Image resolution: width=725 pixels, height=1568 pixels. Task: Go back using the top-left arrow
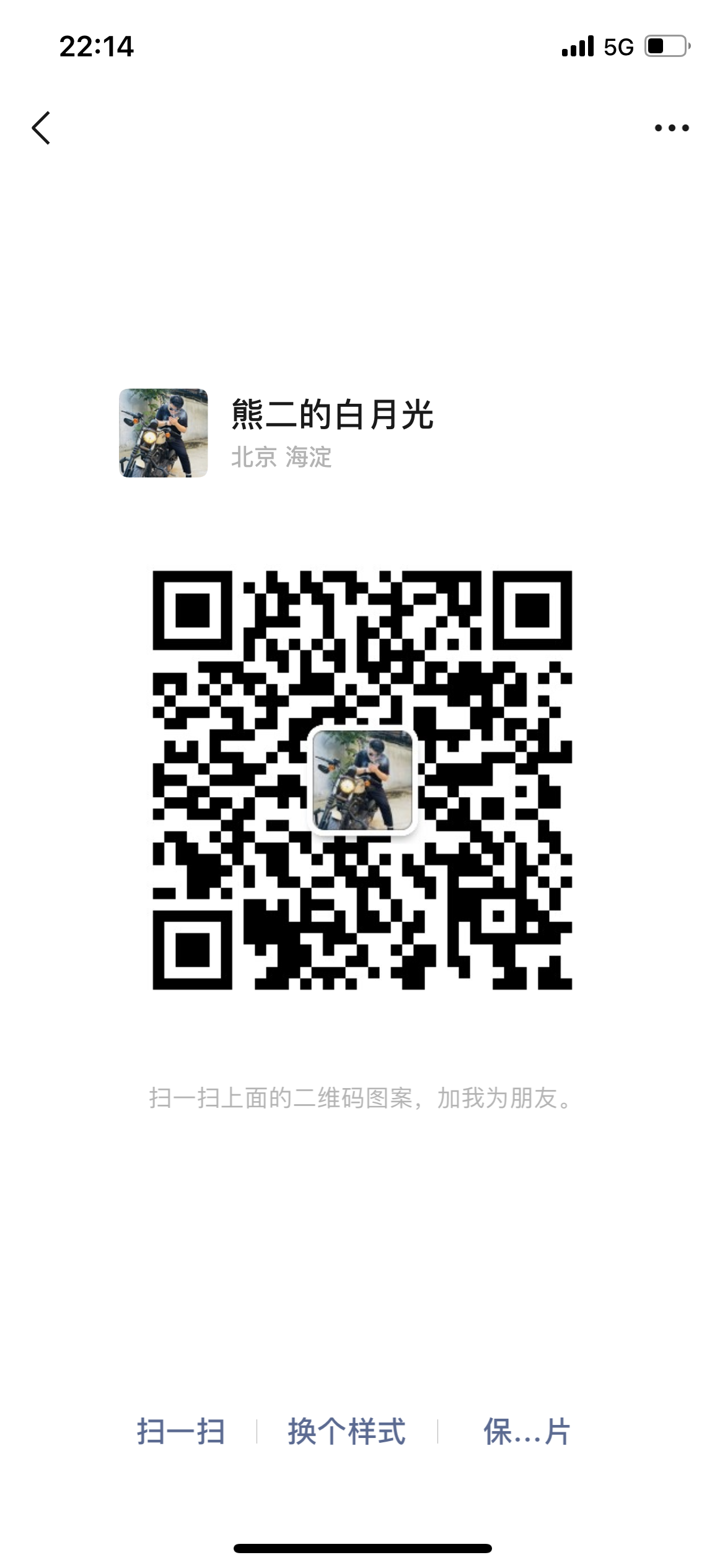click(x=41, y=128)
